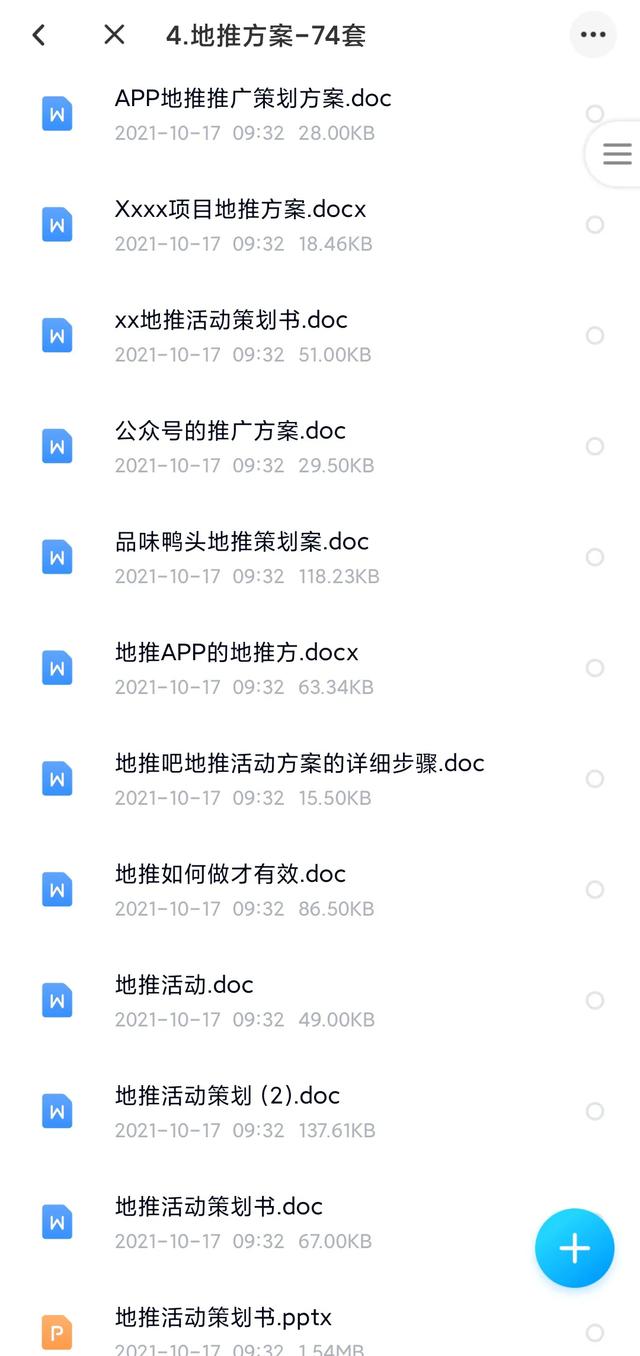Screen dimensions: 640x1356
Task: Go back using the top-left arrow
Action: pyautogui.click(x=38, y=35)
